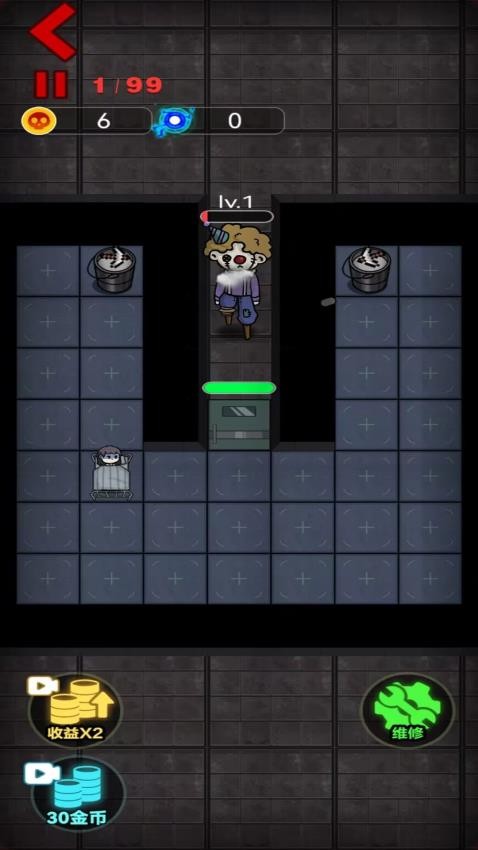This screenshot has width=478, height=850.
Task: Tap the bed with the sleeping character
Action: (112, 473)
